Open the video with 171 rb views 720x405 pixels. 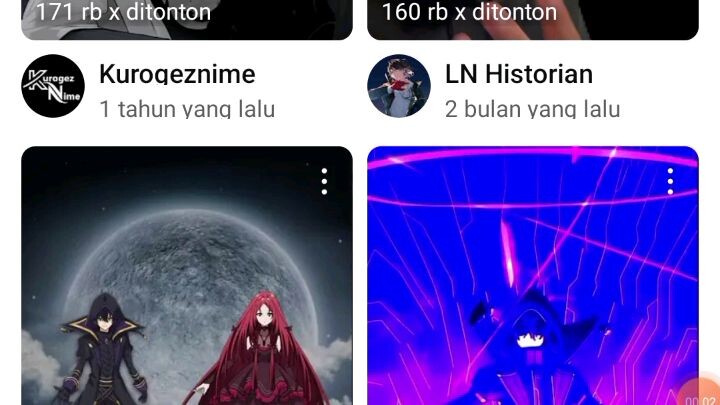pyautogui.click(x=187, y=18)
